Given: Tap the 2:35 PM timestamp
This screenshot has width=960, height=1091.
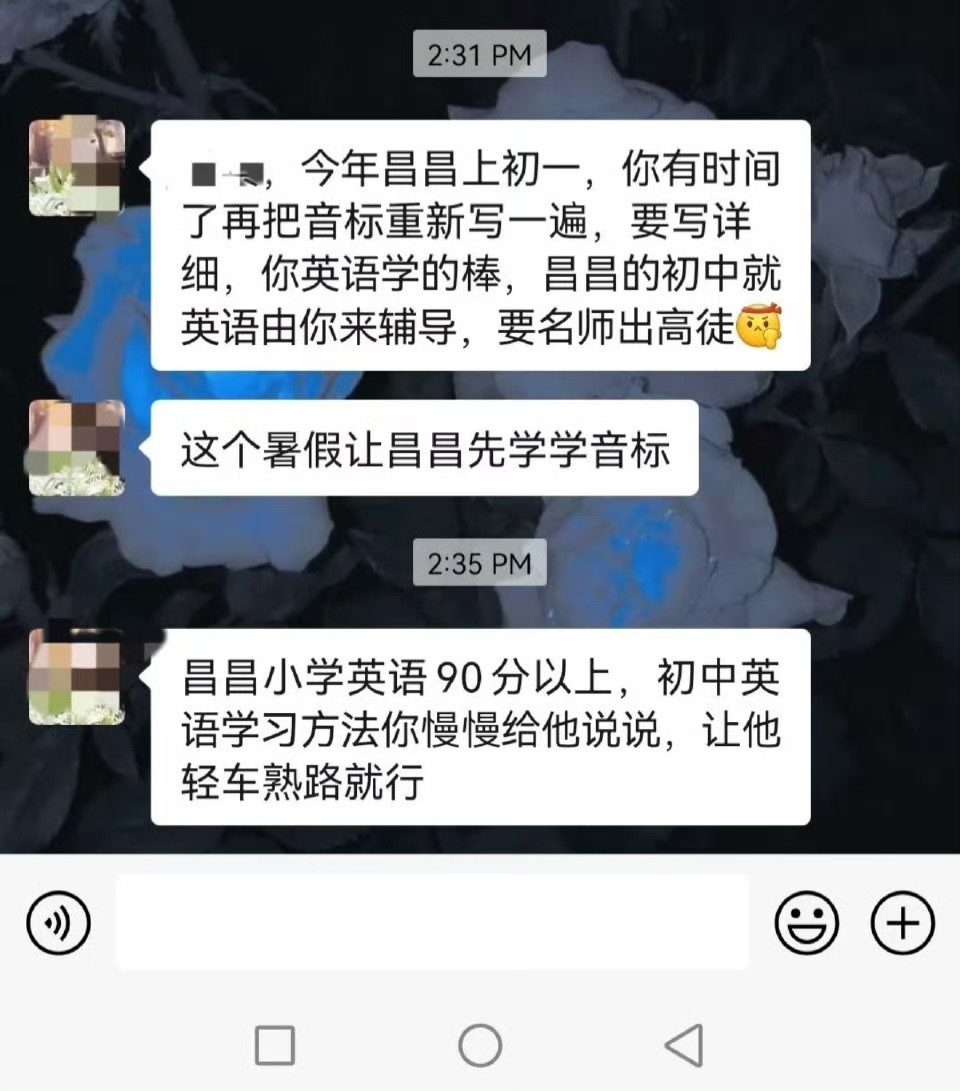Looking at the screenshot, I should click(x=479, y=564).
